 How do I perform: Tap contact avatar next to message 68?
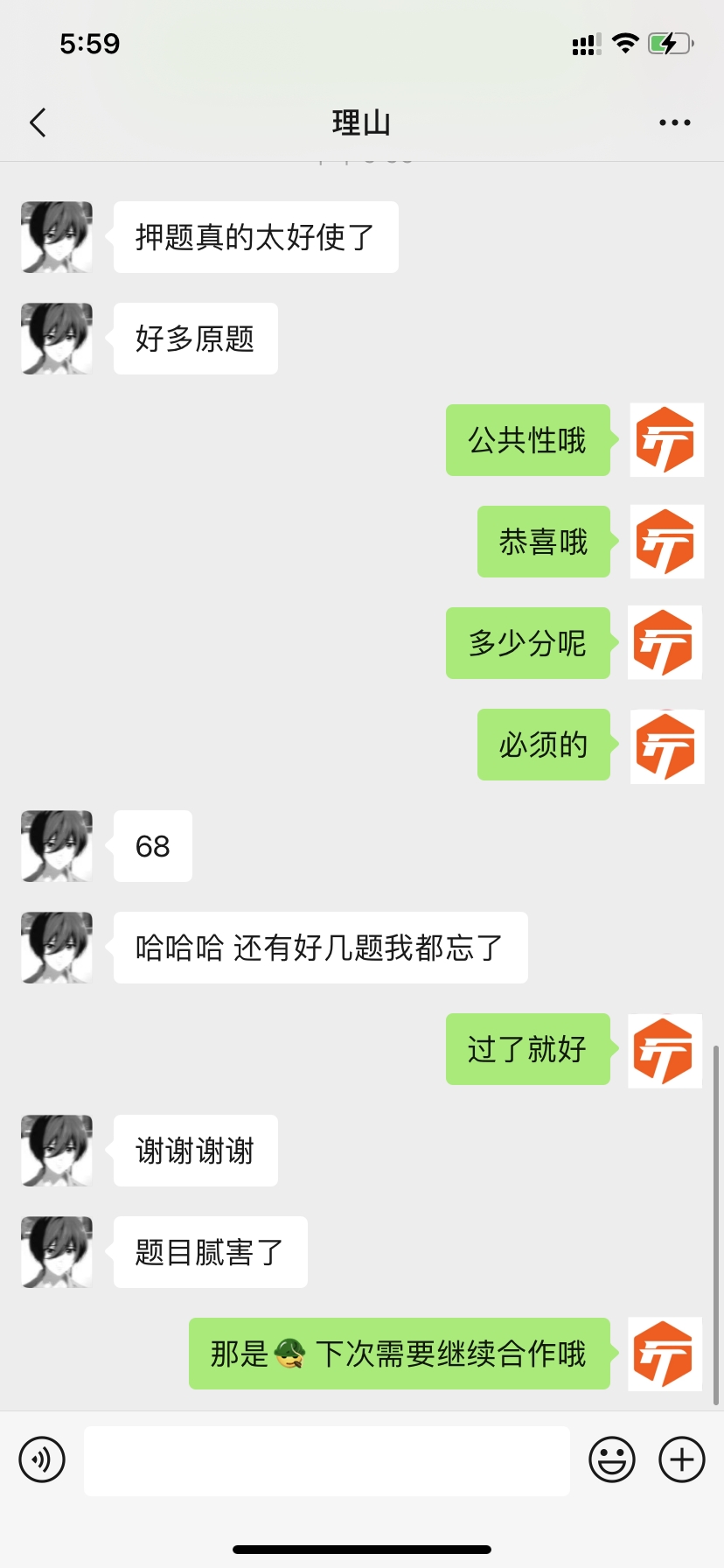(x=57, y=846)
